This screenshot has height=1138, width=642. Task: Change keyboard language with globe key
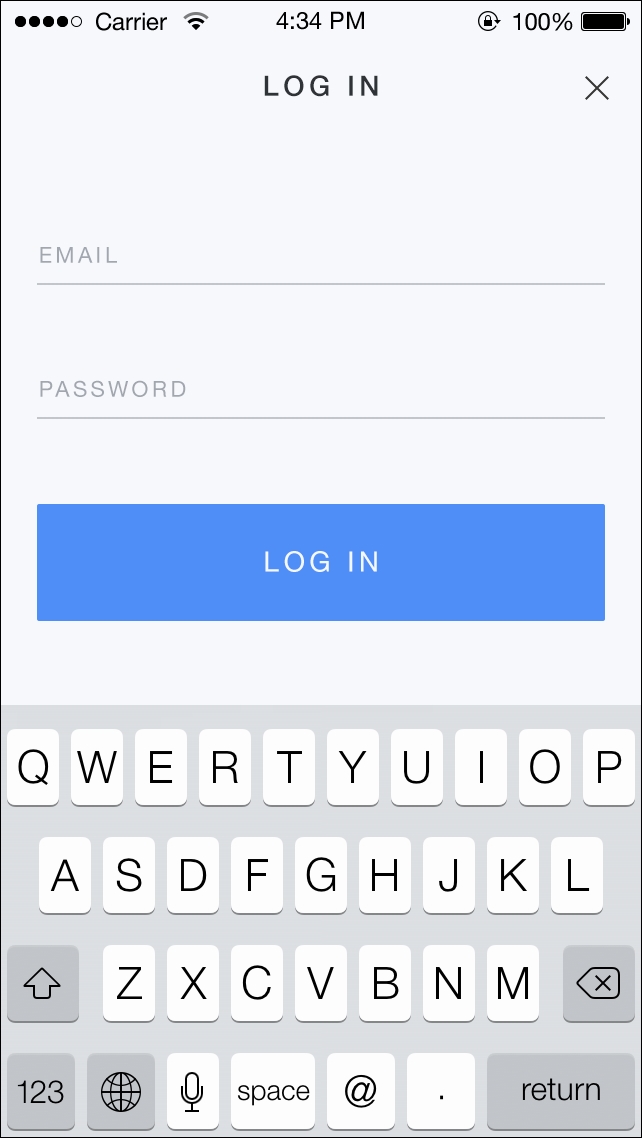click(x=120, y=1091)
